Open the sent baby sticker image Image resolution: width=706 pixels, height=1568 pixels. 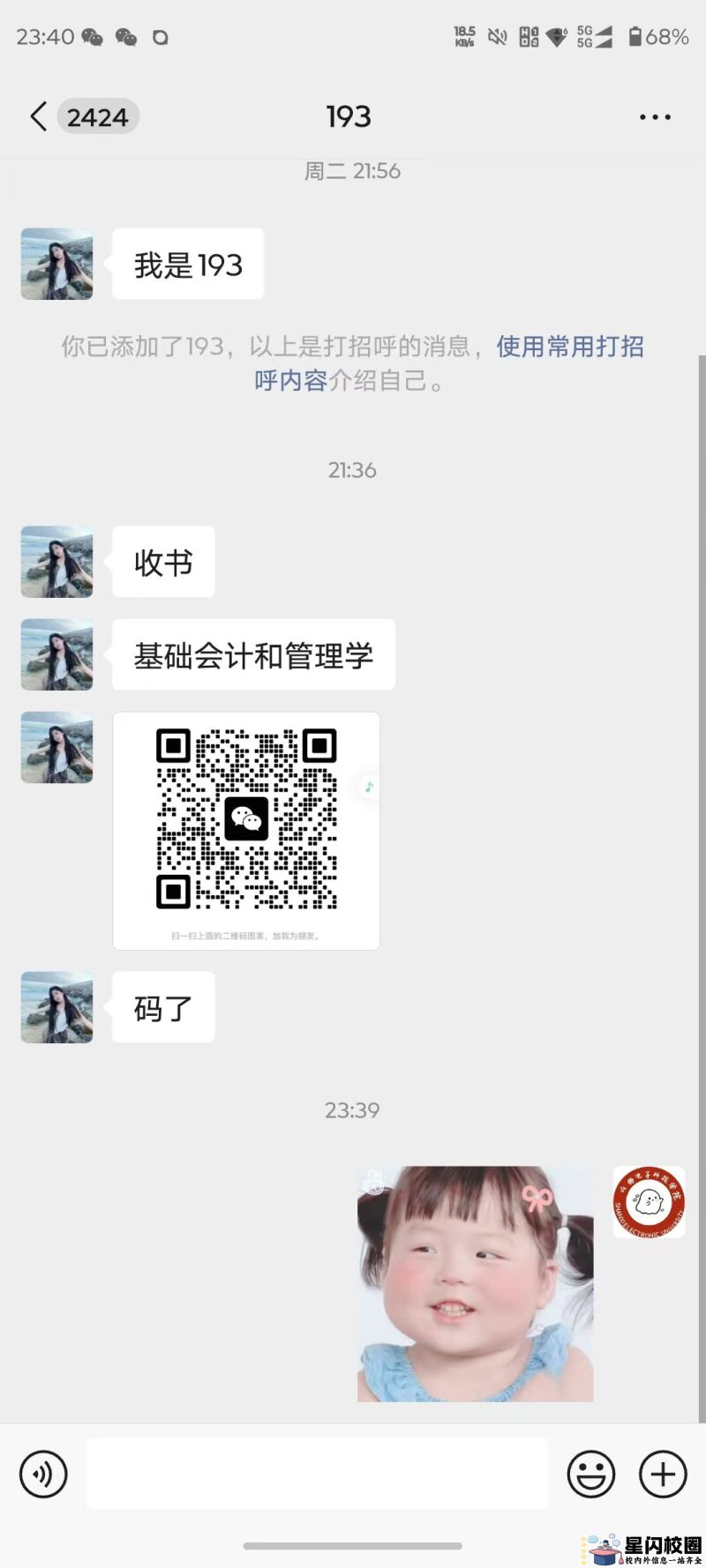click(475, 1284)
